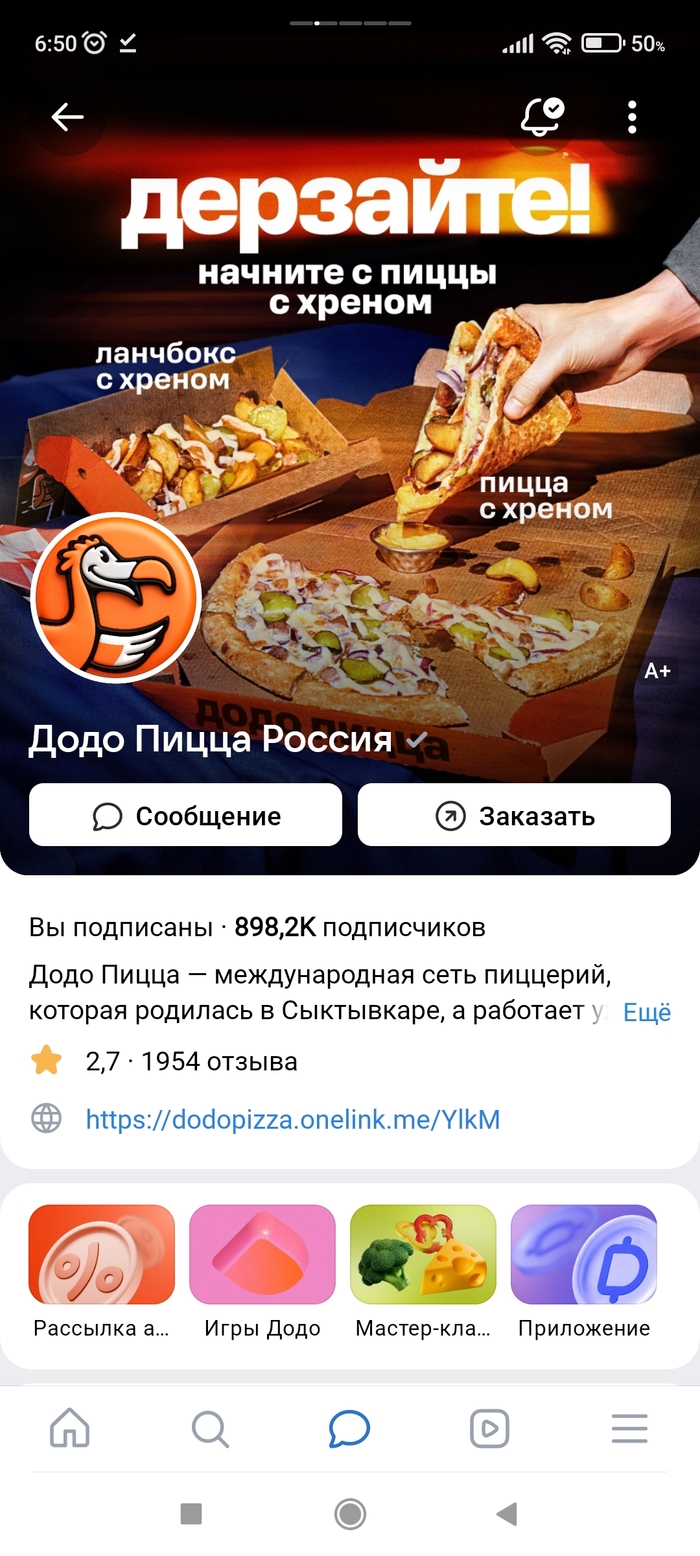Open the Dodo Pizza profile avatar

pyautogui.click(x=116, y=599)
